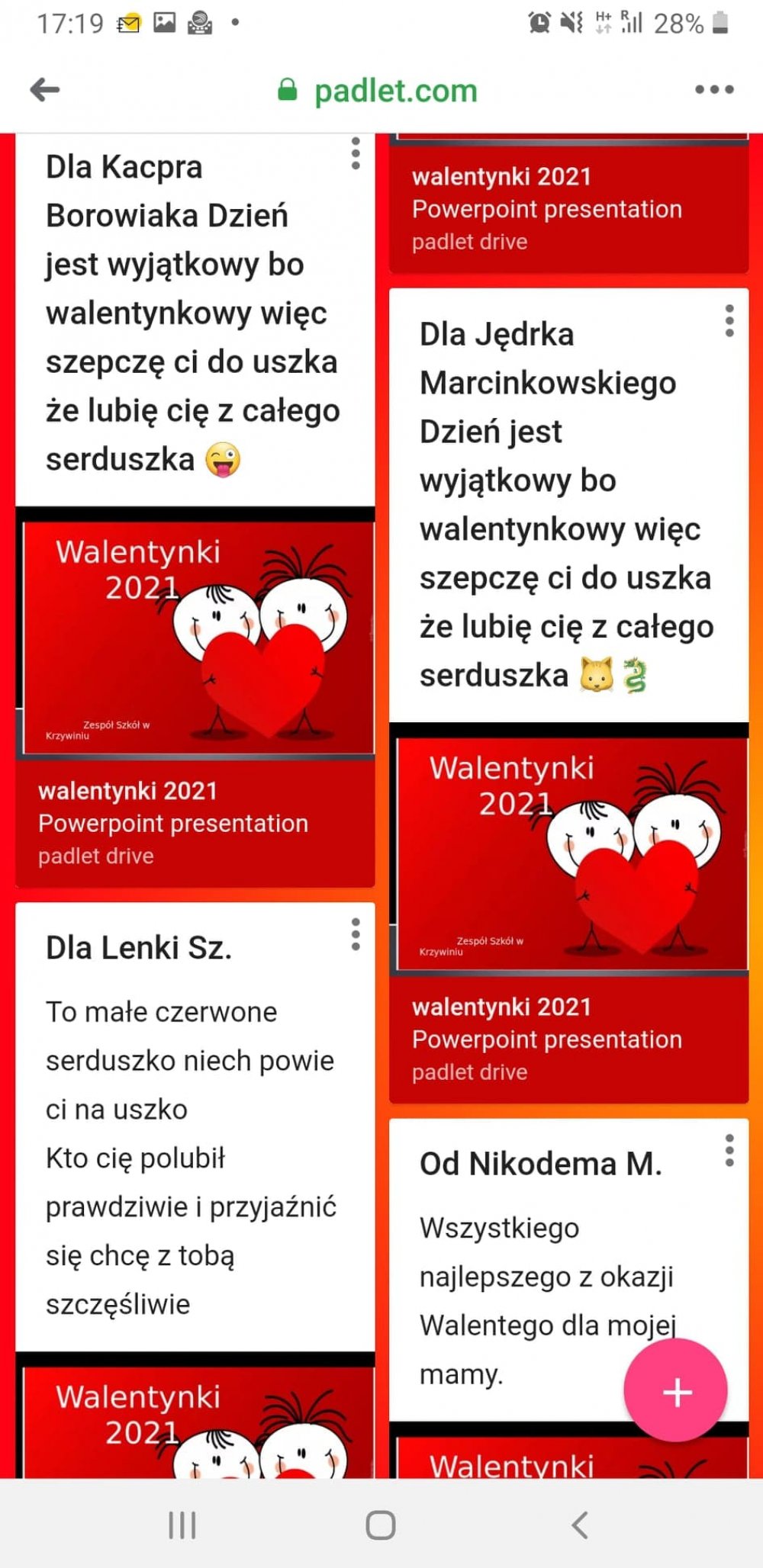Add a new post with plus button
The height and width of the screenshot is (1568, 763).
[676, 1390]
